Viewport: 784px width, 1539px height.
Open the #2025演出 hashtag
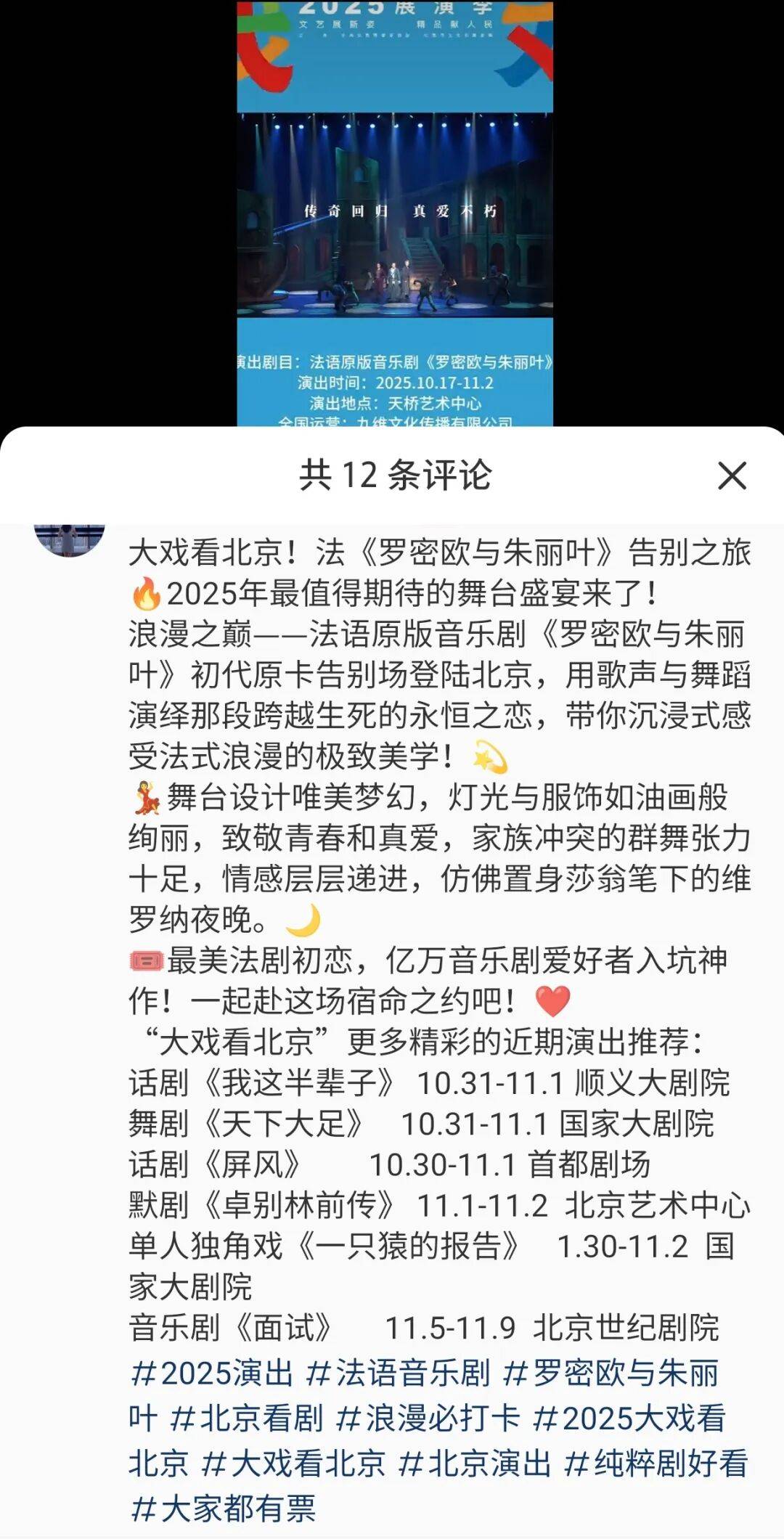(x=212, y=1374)
